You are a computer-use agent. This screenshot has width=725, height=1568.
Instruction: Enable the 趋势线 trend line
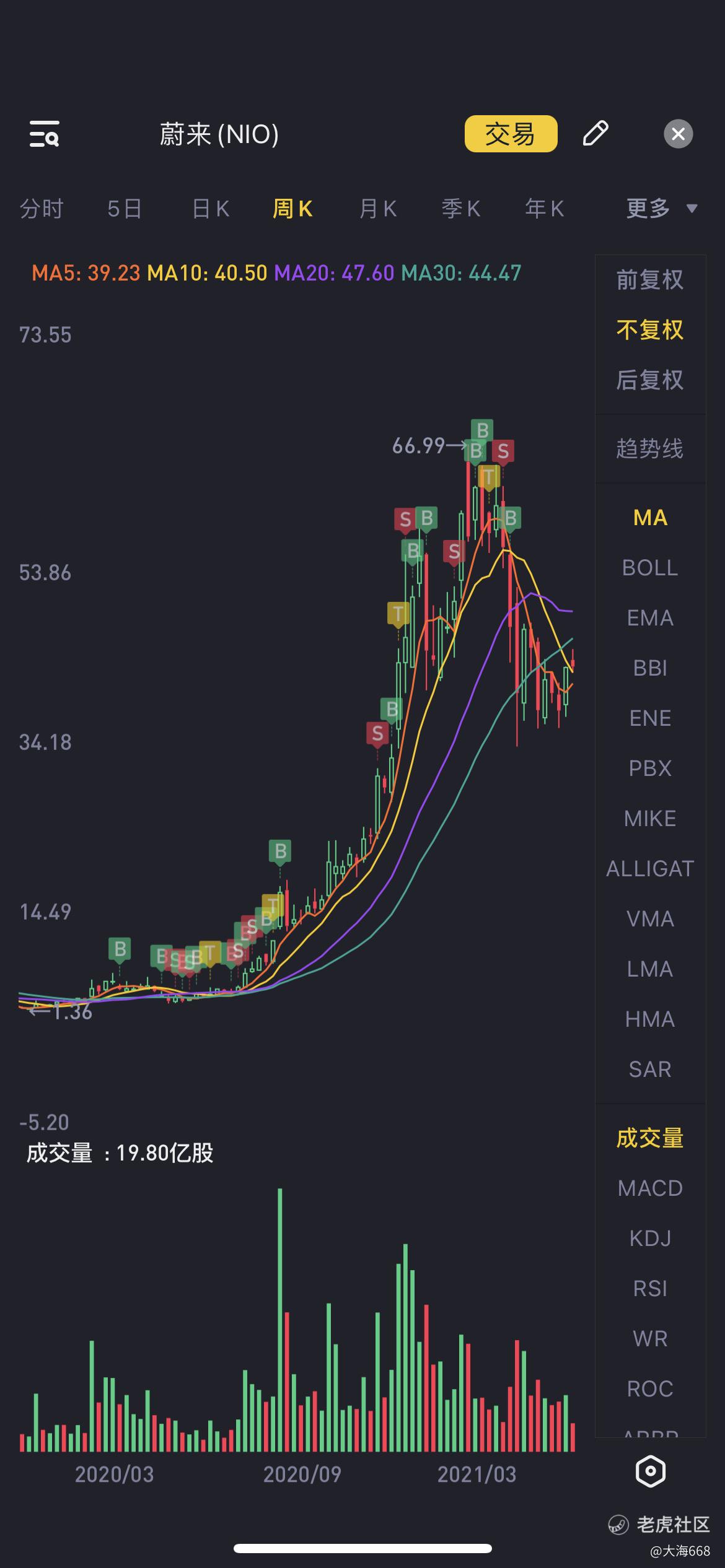[x=649, y=448]
